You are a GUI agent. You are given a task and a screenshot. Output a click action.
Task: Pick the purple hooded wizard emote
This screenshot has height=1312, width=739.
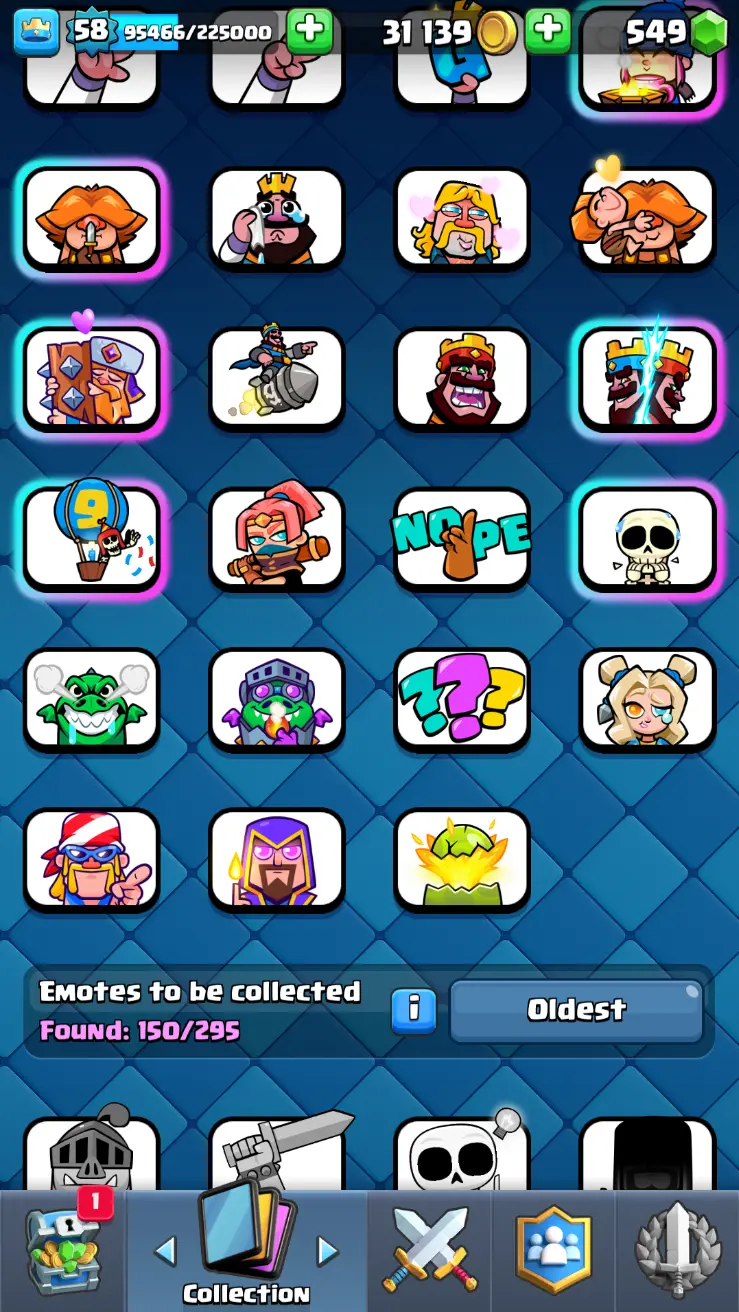[276, 859]
